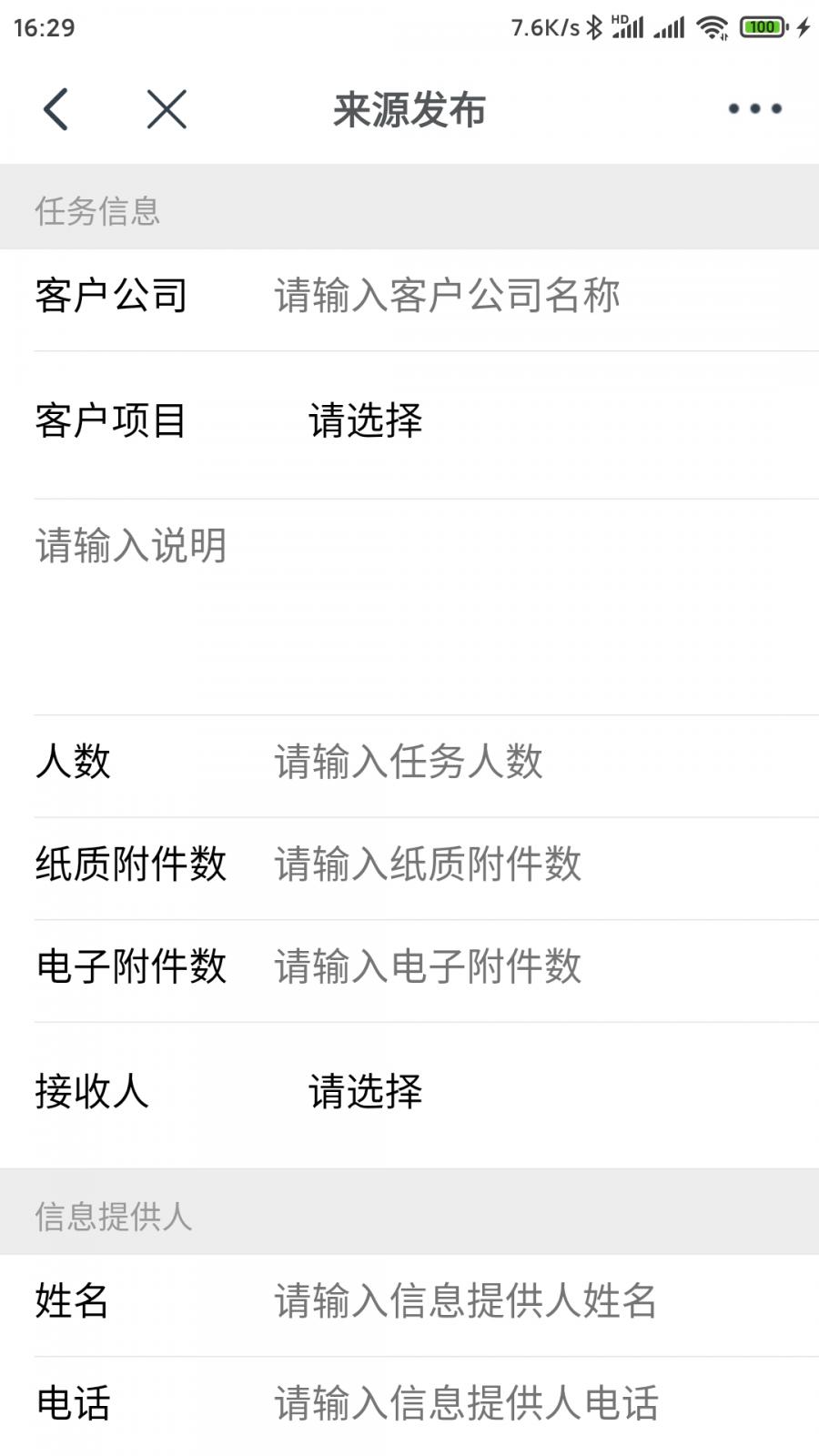Tap the 电话 input field

tap(537, 1403)
